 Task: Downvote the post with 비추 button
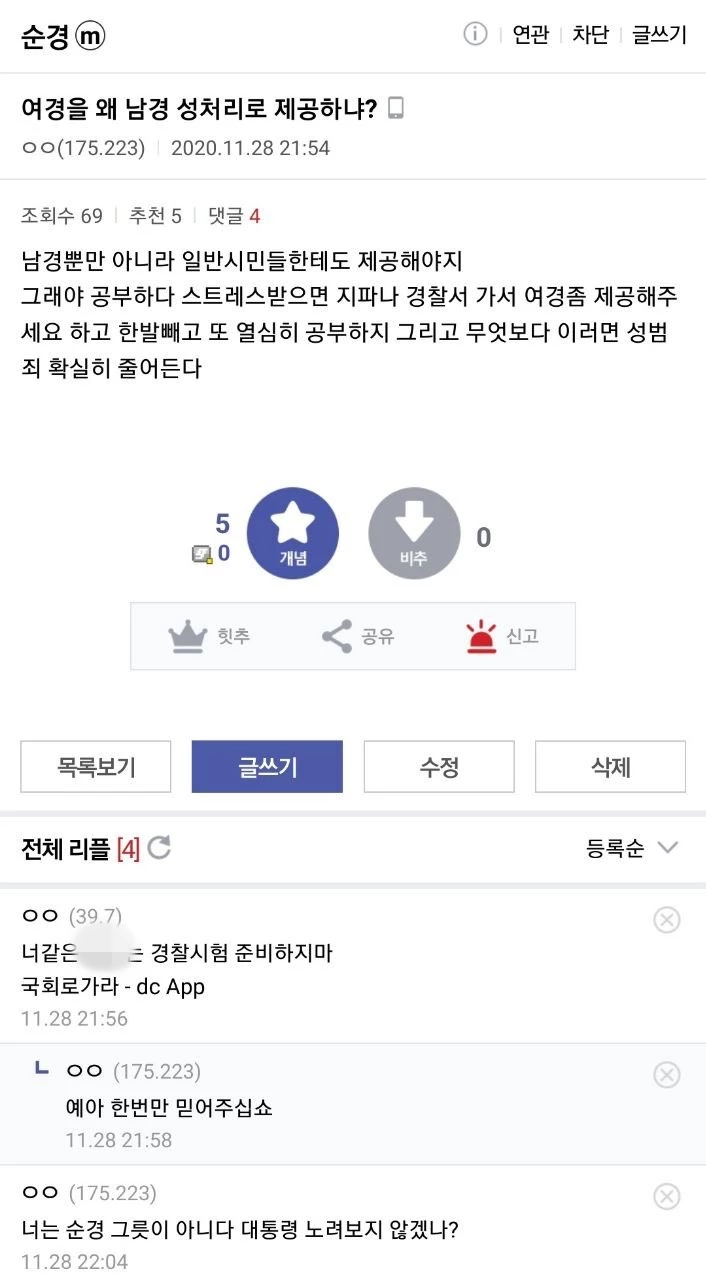(x=414, y=533)
